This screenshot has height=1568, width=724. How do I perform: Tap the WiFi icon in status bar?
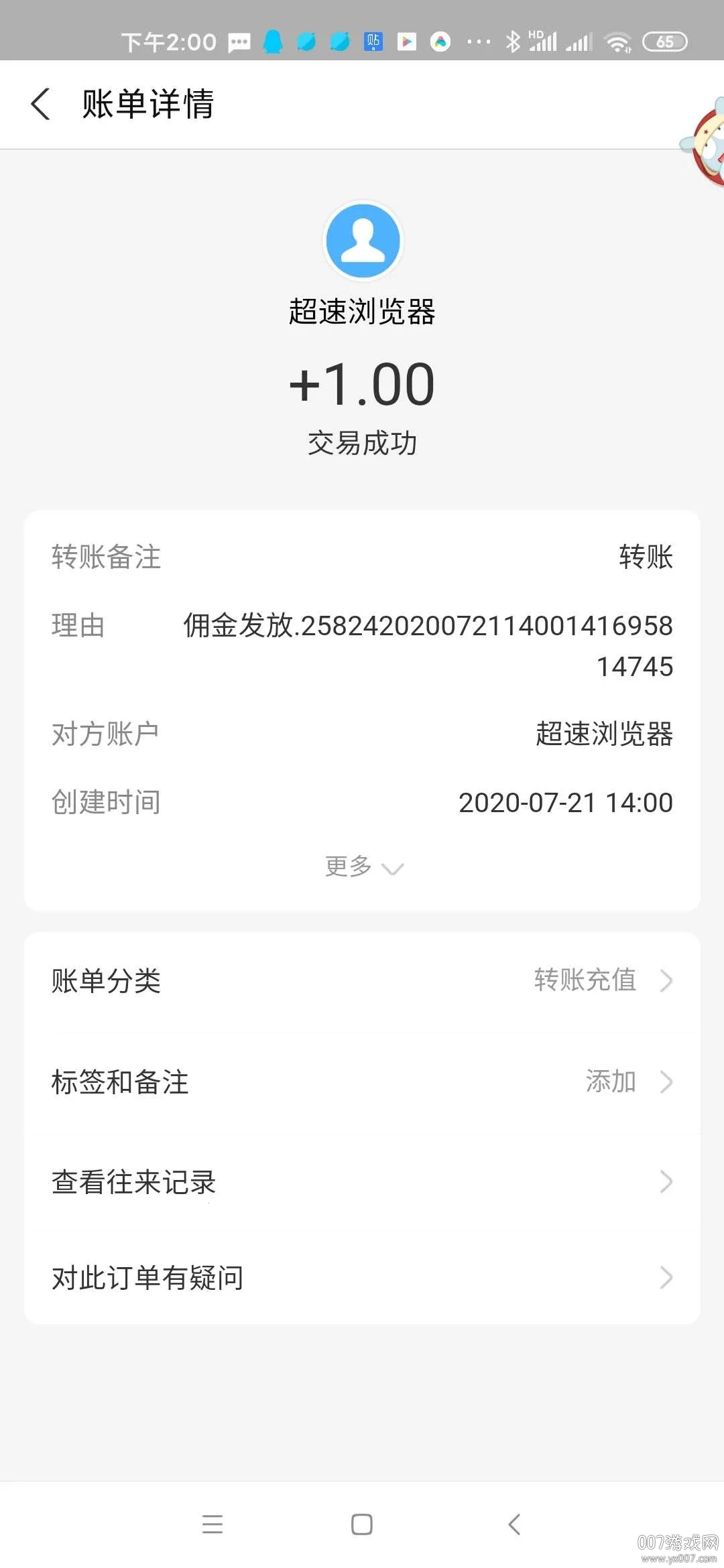pos(616,41)
